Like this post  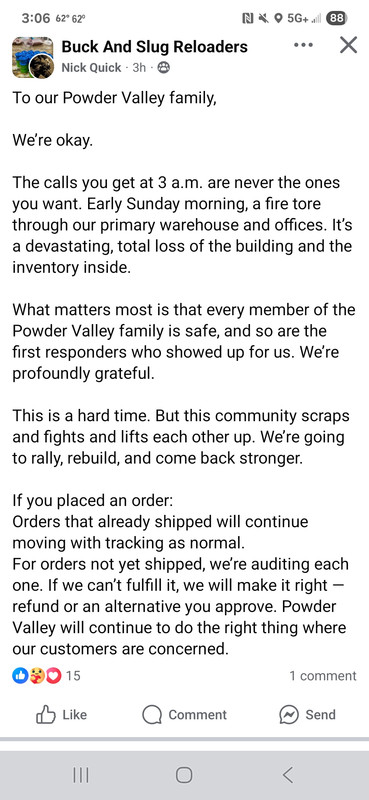point(61,715)
